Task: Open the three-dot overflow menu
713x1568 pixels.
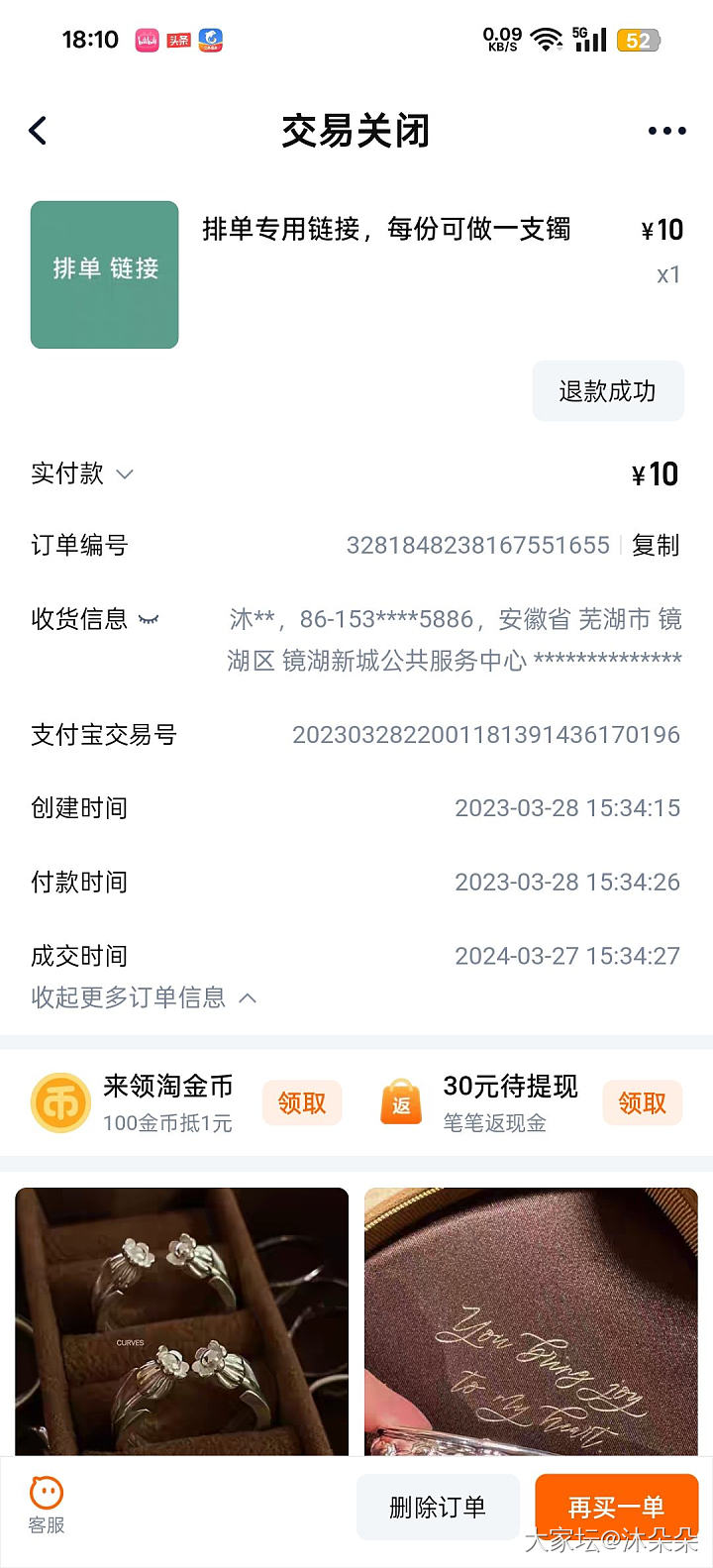Action: (x=666, y=131)
